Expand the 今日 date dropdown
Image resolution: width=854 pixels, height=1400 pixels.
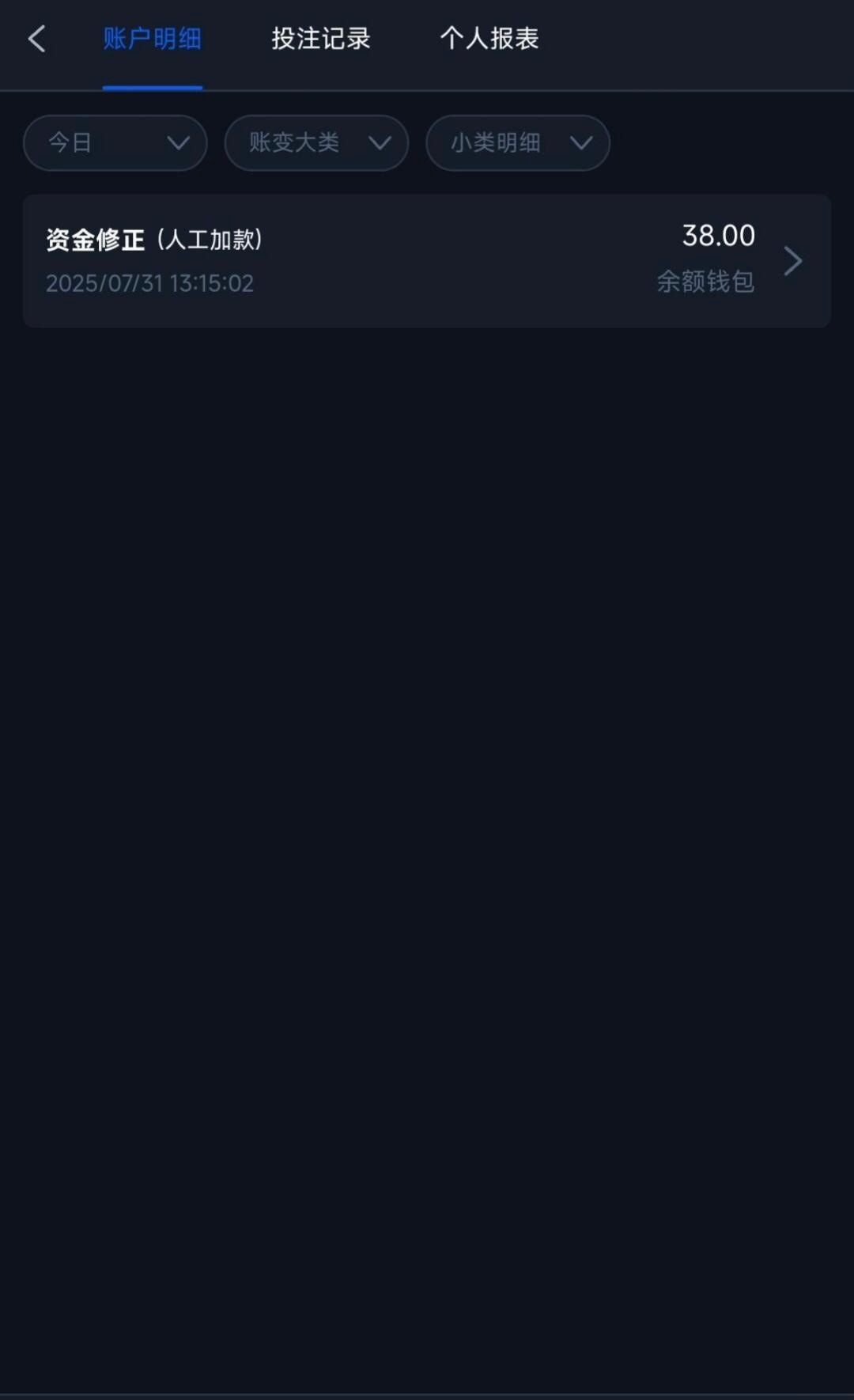tap(115, 143)
